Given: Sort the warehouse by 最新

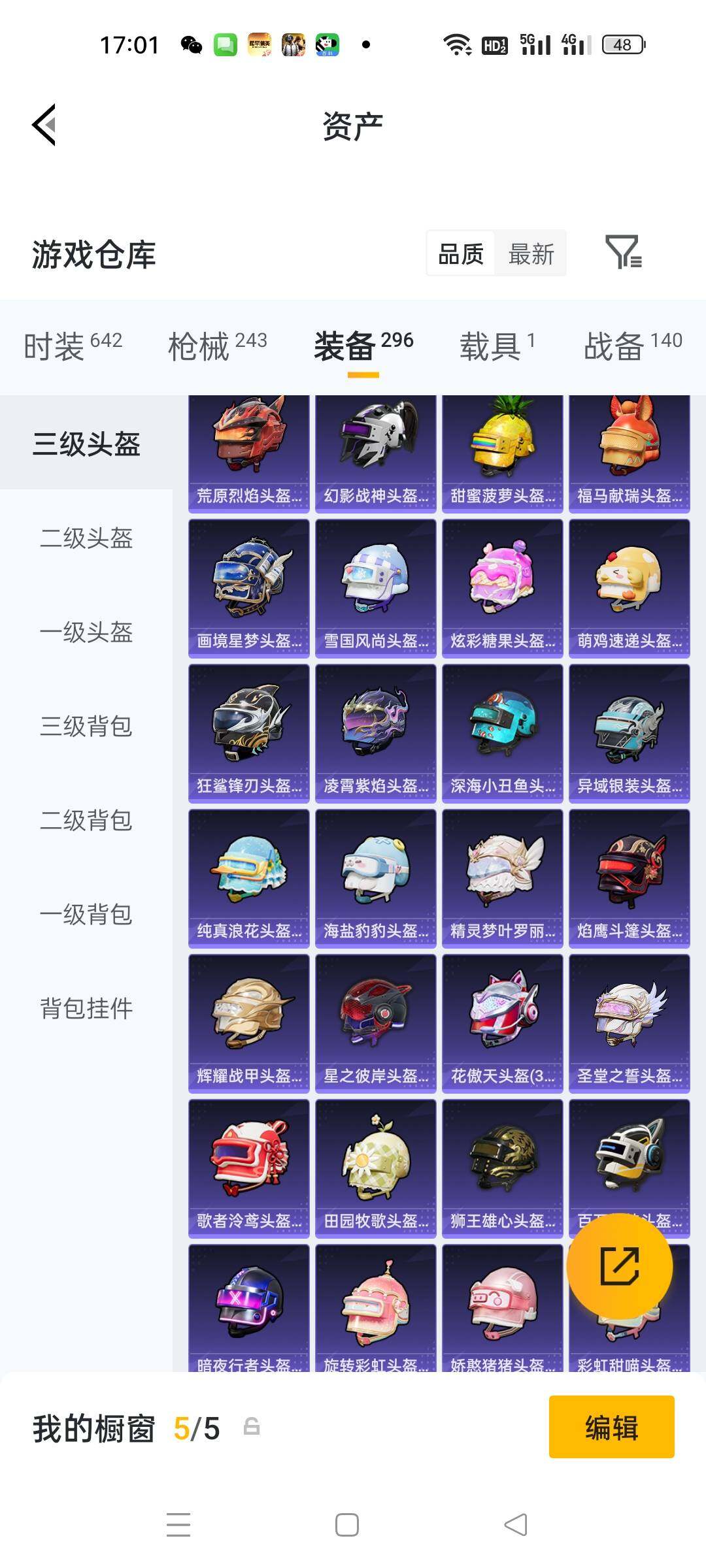Looking at the screenshot, I should click(531, 253).
